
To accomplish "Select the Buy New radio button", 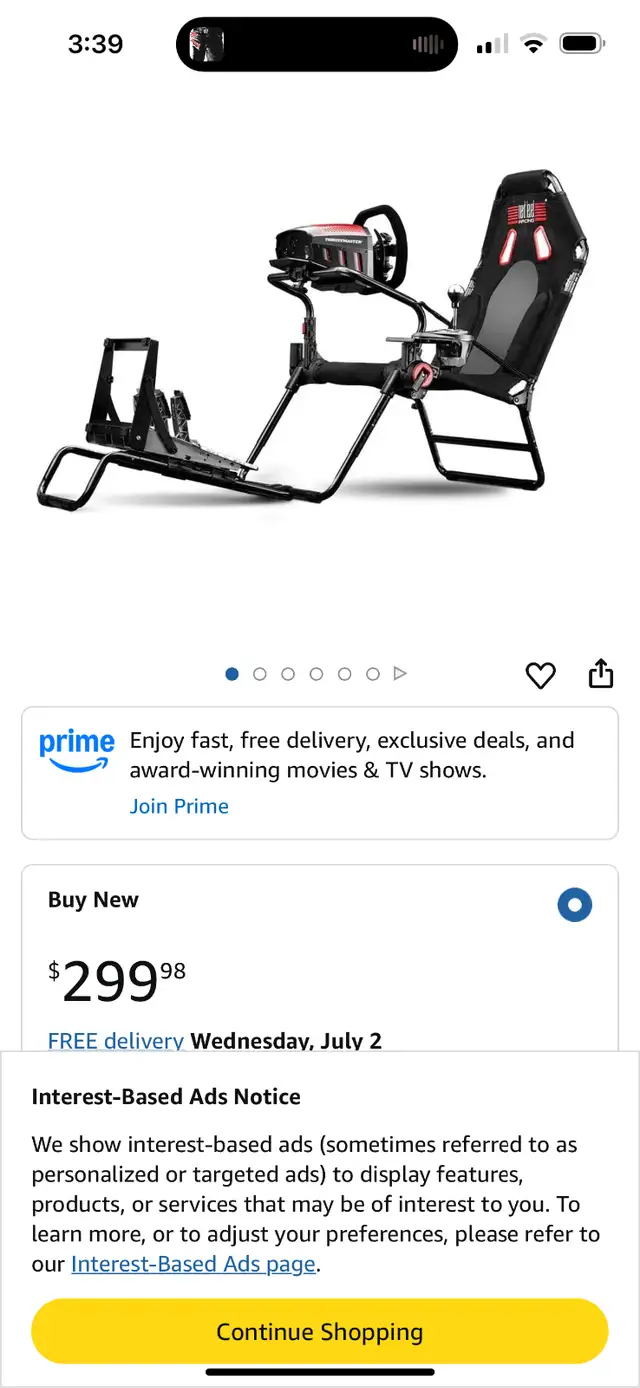I will (575, 906).
